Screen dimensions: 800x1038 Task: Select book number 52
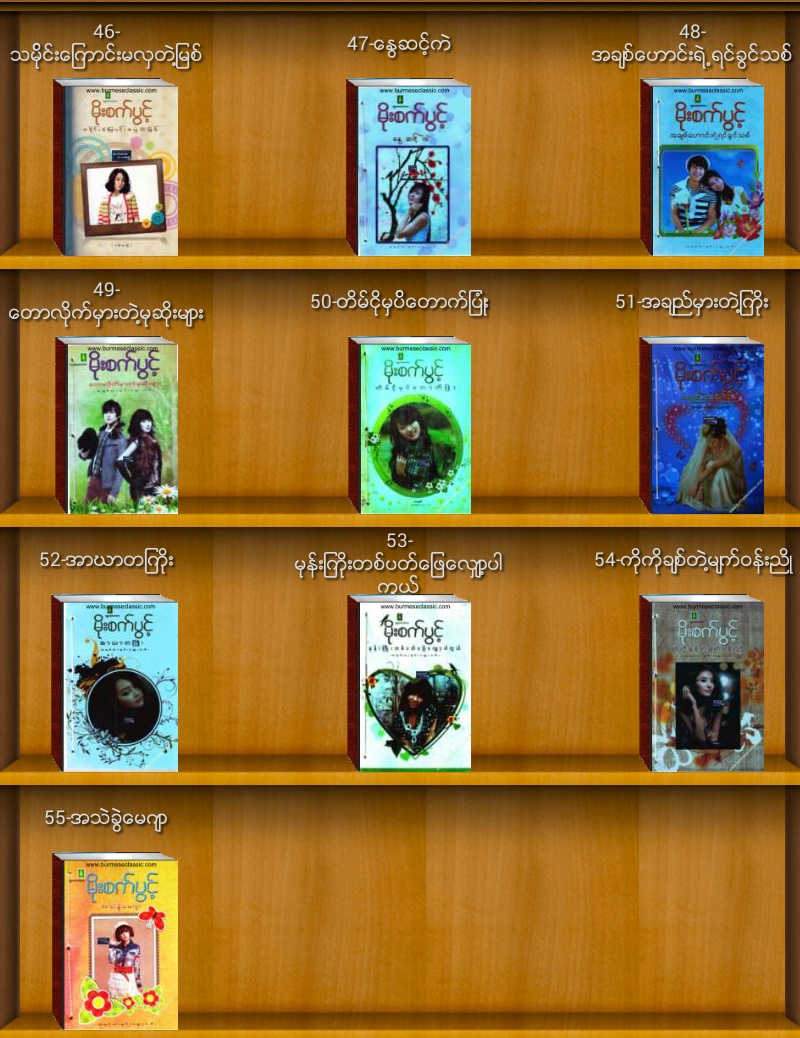pos(115,684)
